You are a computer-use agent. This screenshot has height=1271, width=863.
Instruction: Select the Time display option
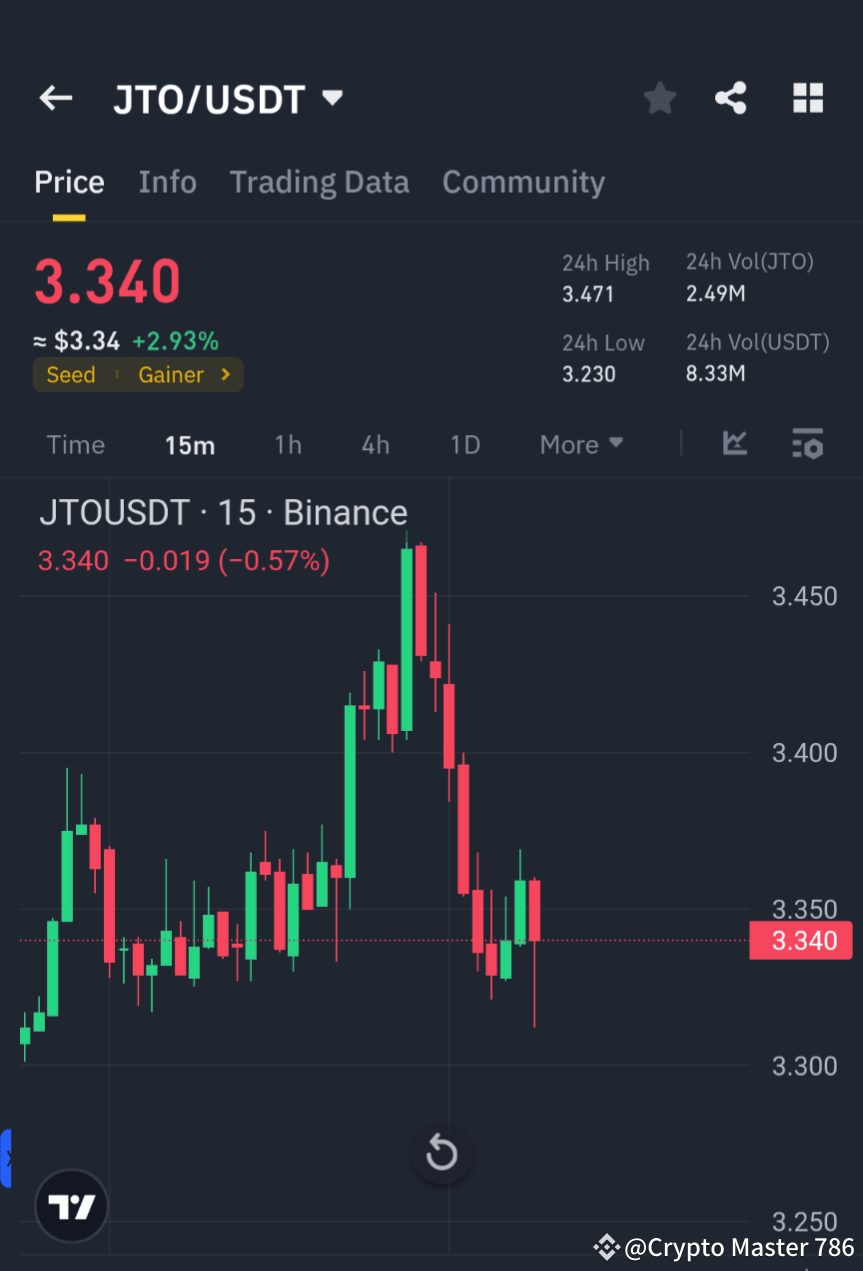click(x=75, y=444)
